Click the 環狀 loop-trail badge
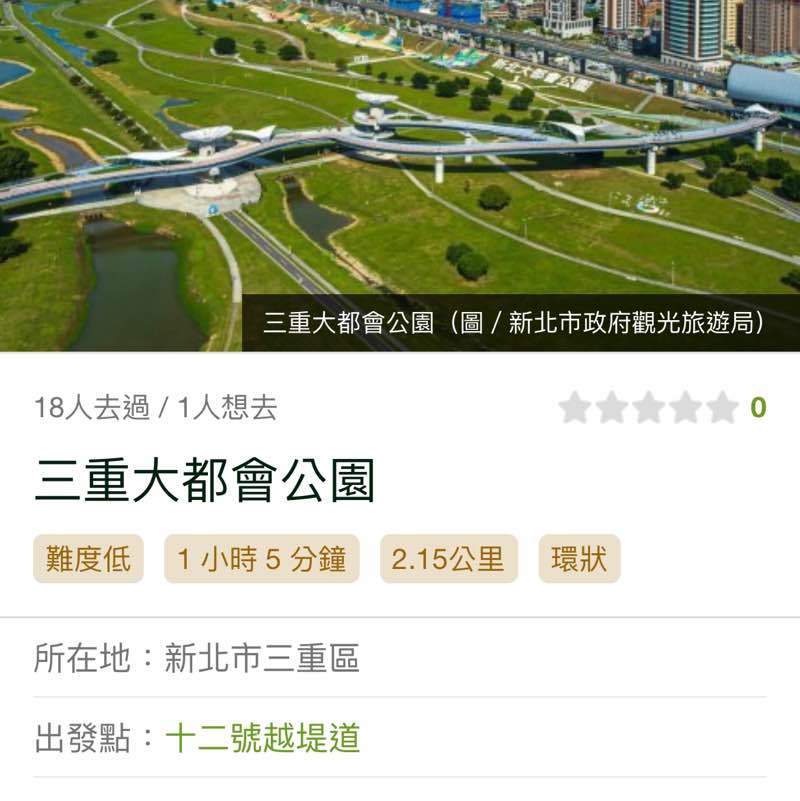800x801 pixels. (581, 560)
